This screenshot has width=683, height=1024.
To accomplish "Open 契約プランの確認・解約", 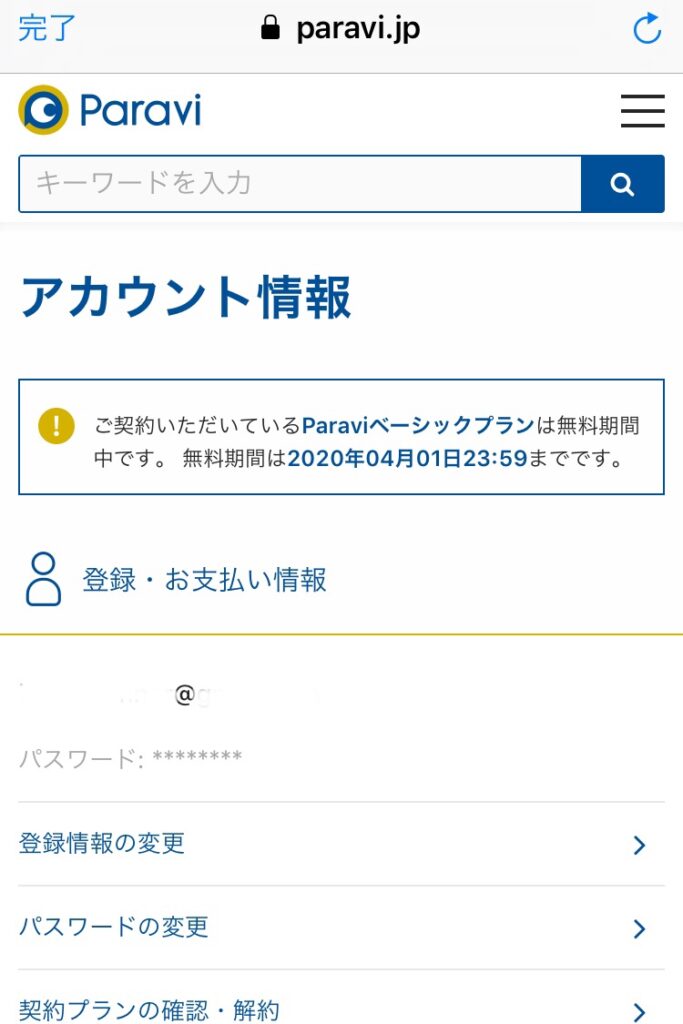I will (x=341, y=1008).
